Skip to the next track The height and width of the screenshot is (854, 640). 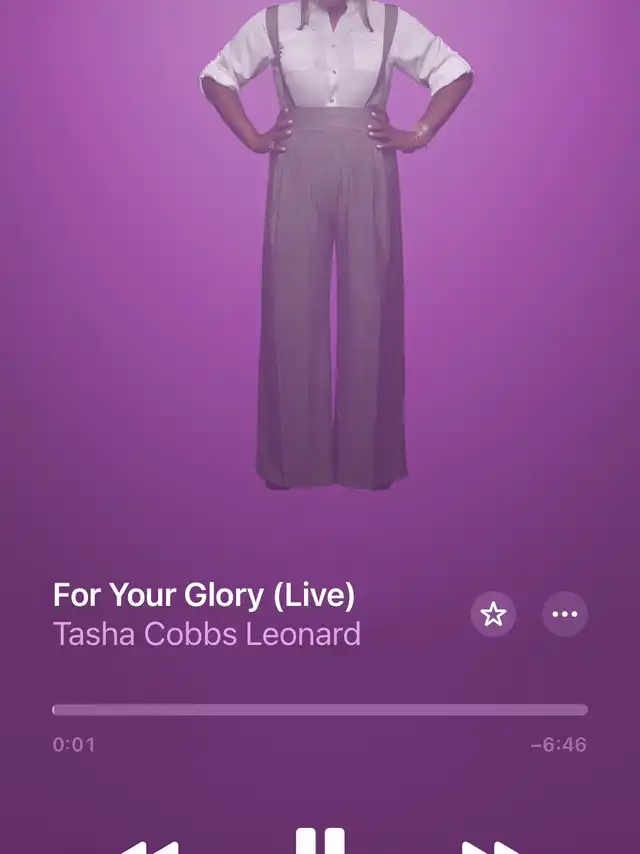[x=491, y=847]
